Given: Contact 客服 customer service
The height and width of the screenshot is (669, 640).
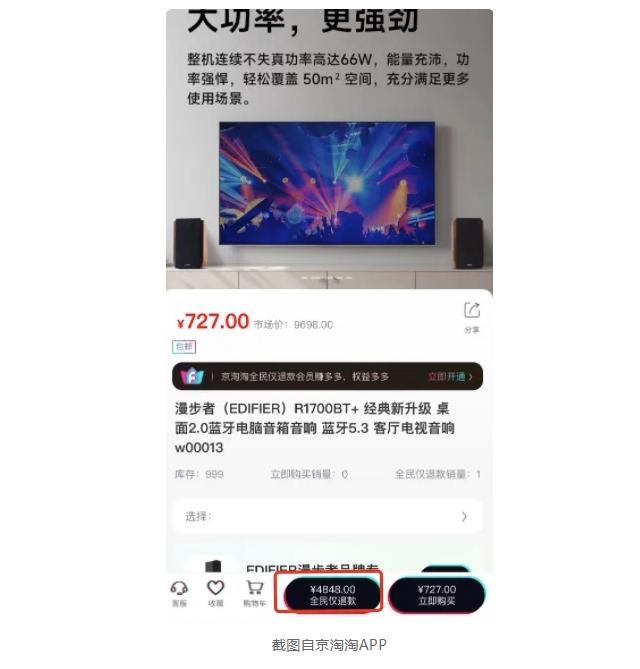Looking at the screenshot, I should click(x=179, y=593).
